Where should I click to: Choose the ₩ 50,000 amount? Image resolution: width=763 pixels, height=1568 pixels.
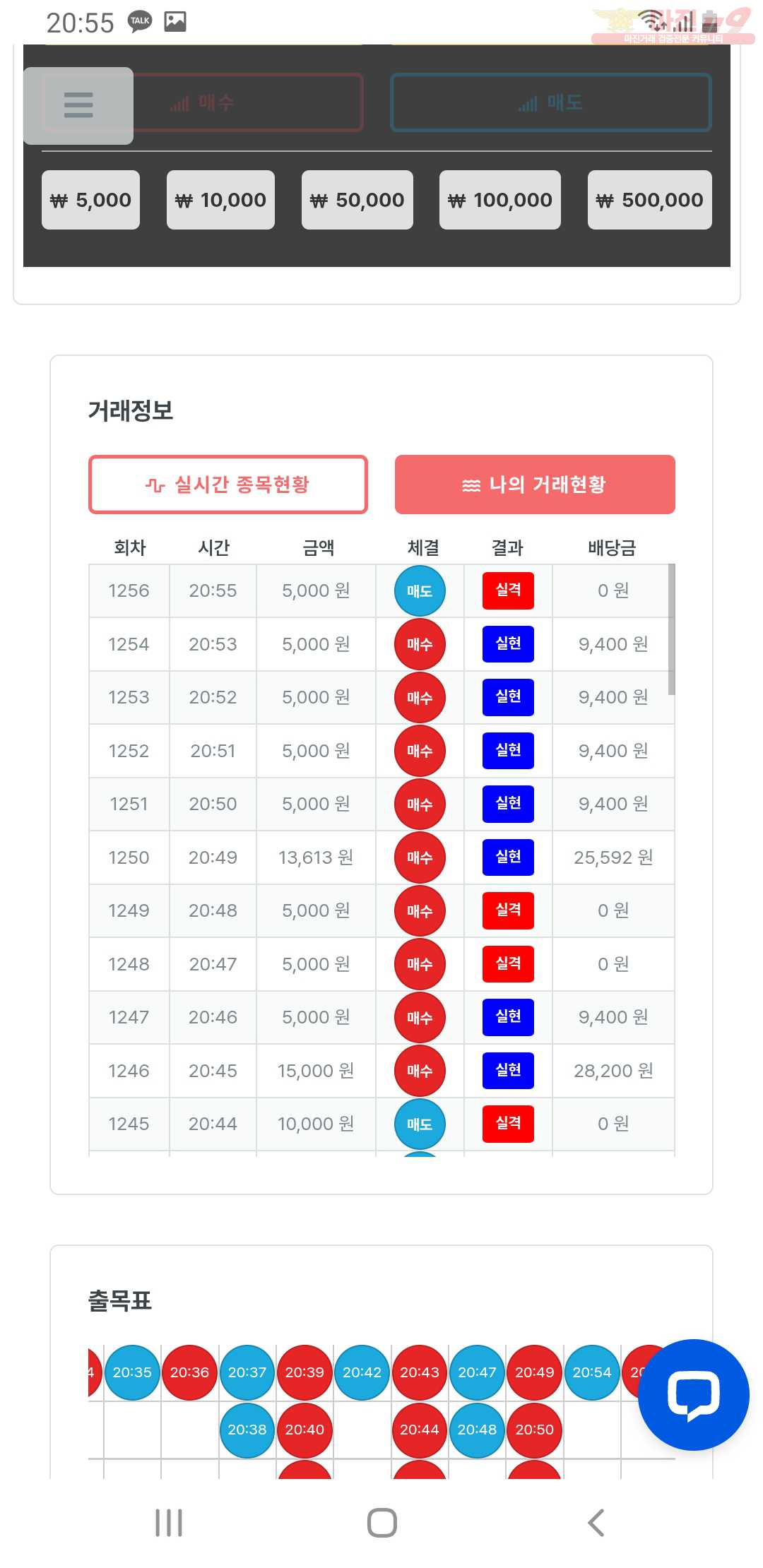tap(357, 200)
